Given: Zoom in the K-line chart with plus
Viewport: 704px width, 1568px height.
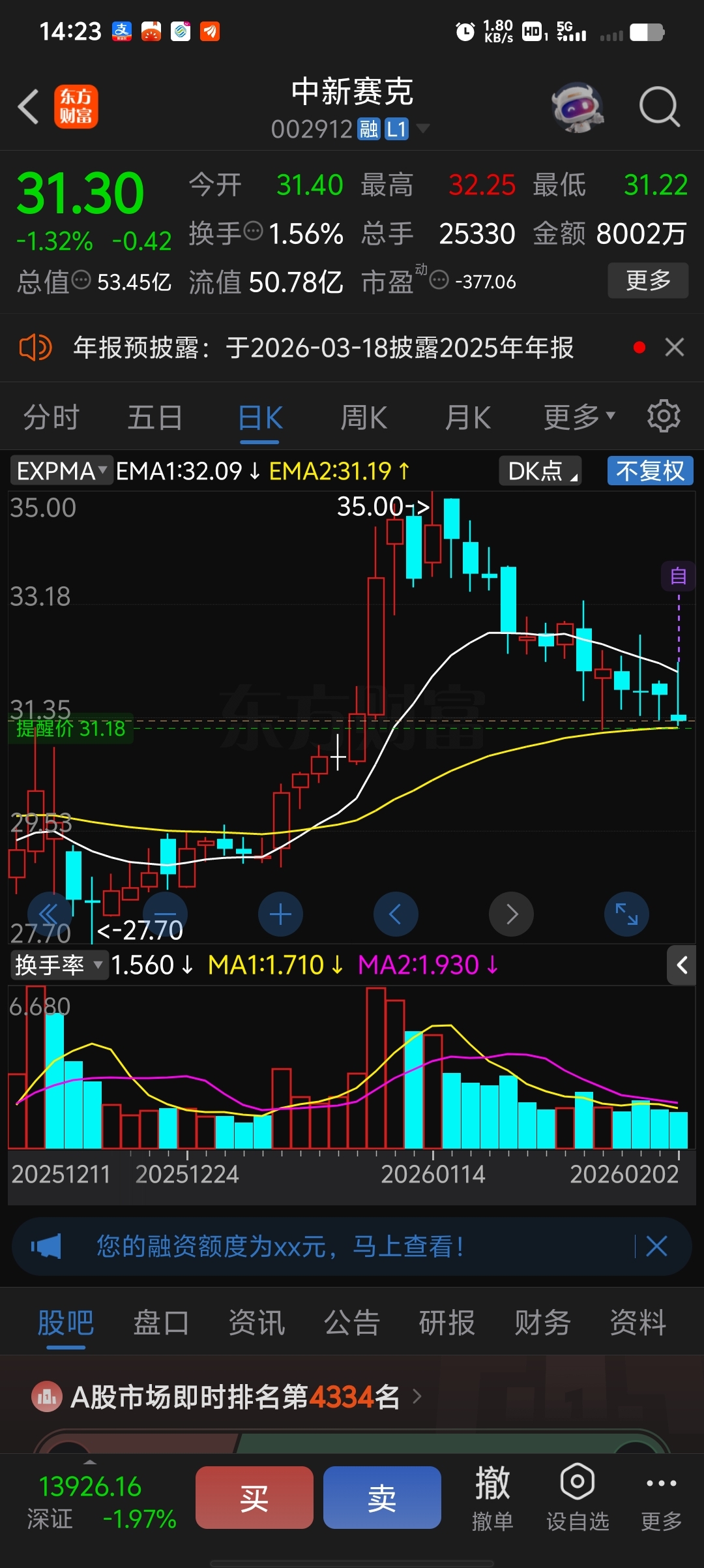Looking at the screenshot, I should coord(280,914).
